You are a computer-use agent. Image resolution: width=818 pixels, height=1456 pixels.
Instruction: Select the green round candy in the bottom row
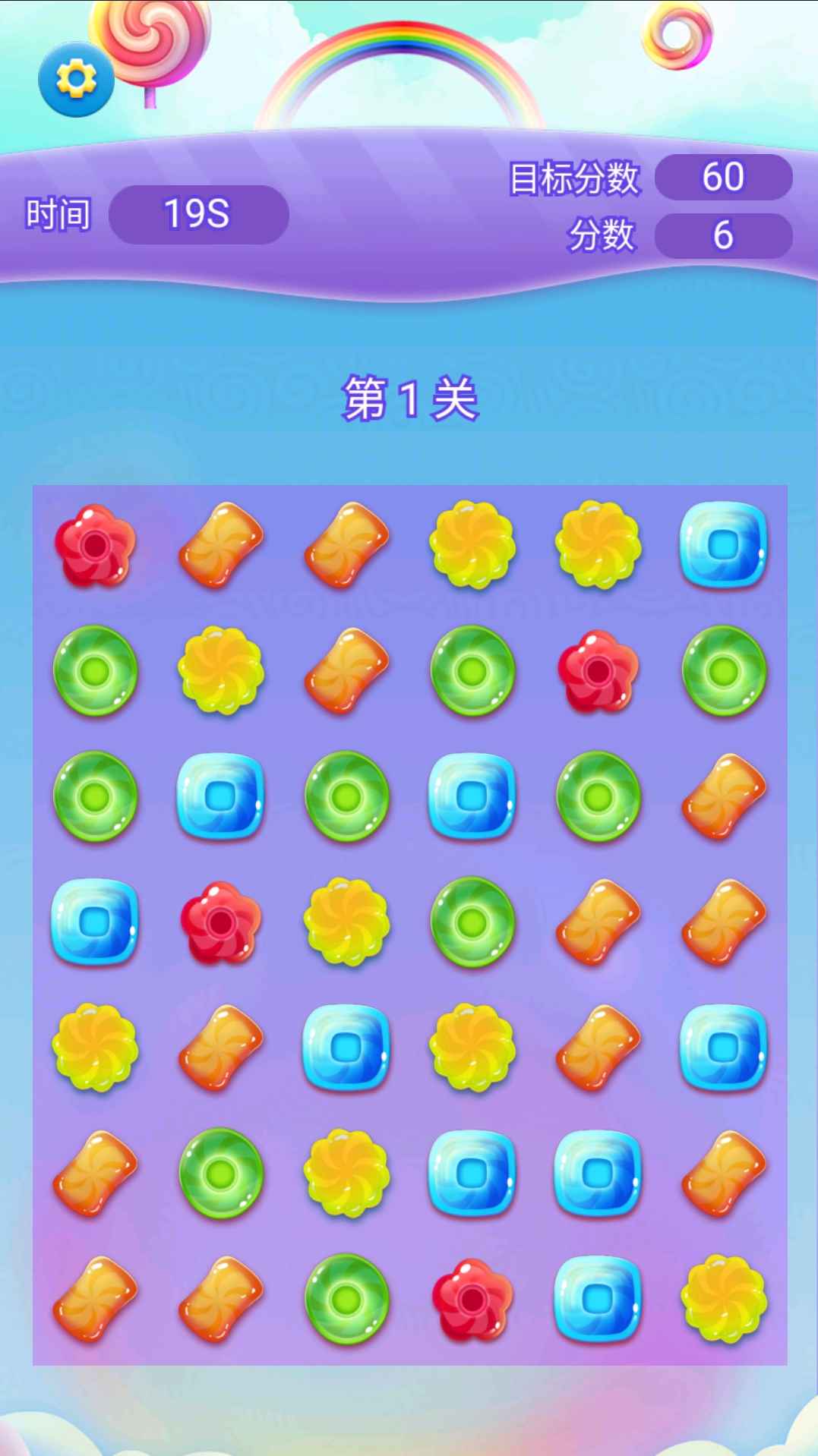[x=346, y=1299]
